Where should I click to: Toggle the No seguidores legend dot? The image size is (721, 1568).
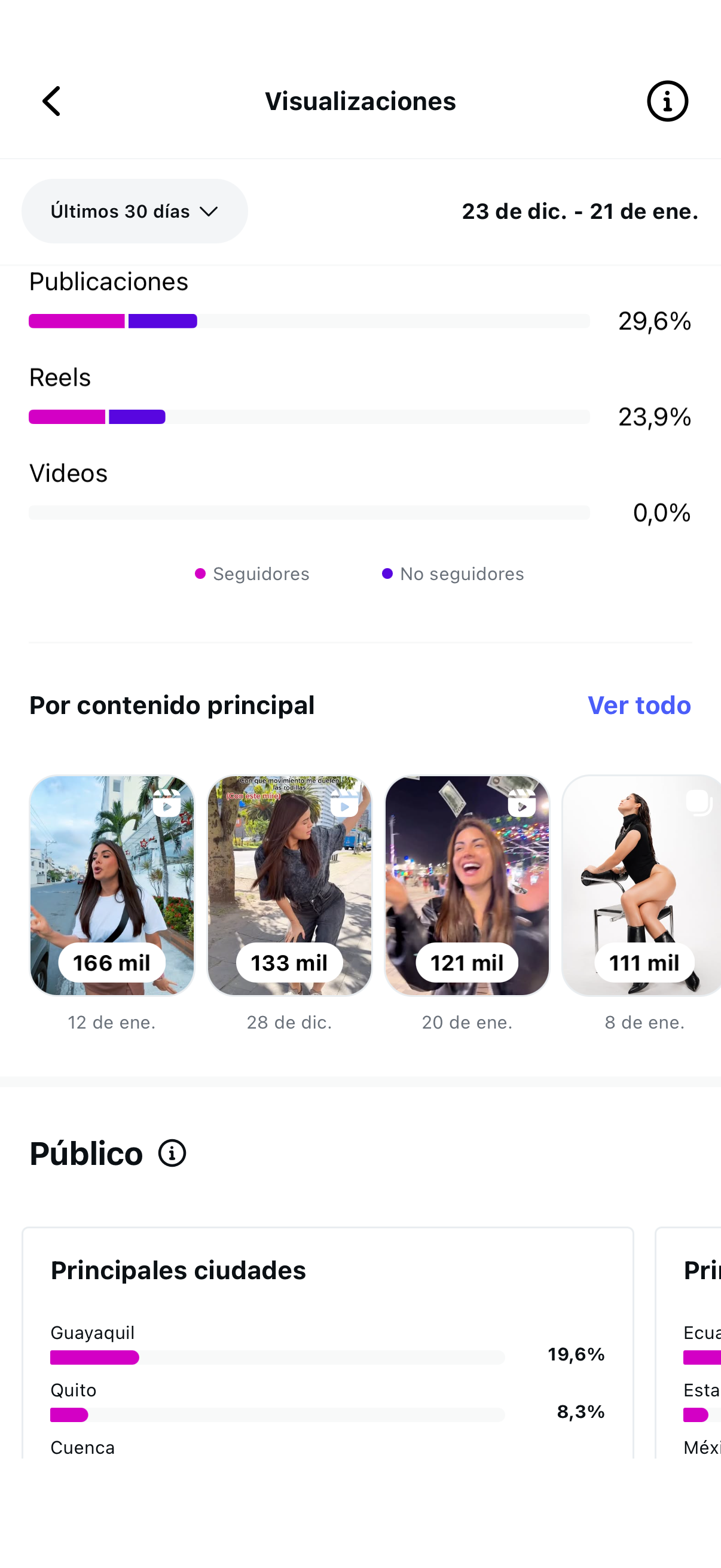[x=387, y=573]
